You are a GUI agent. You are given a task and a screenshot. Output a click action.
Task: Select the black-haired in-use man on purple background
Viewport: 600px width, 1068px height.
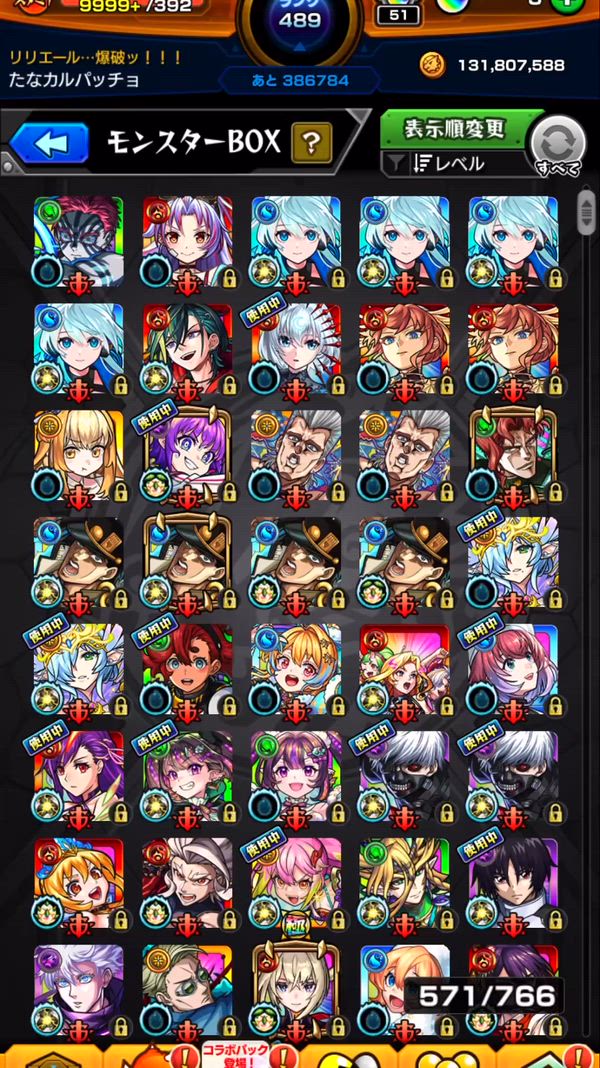514,884
